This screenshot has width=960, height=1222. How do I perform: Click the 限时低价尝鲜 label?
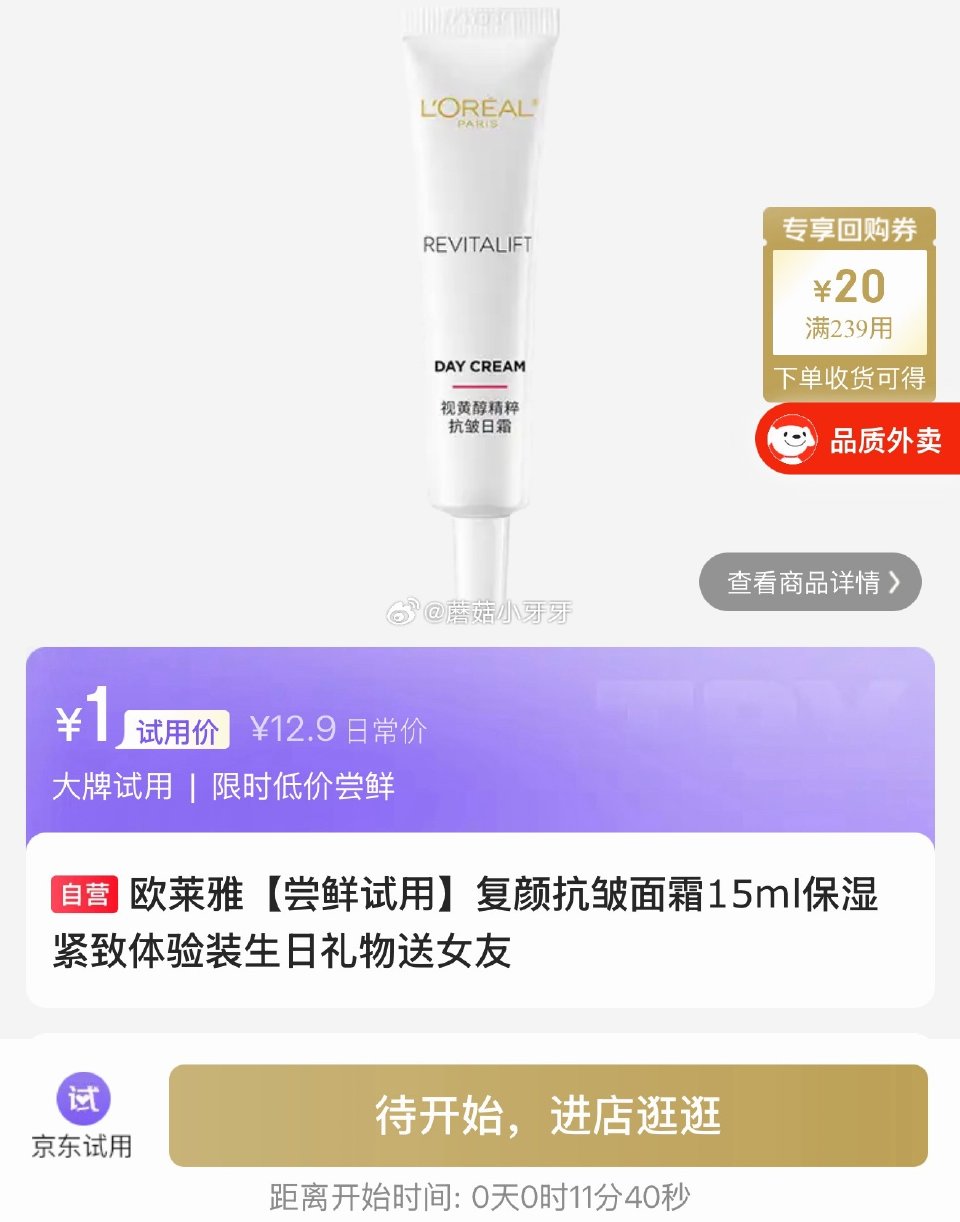pyautogui.click(x=297, y=787)
